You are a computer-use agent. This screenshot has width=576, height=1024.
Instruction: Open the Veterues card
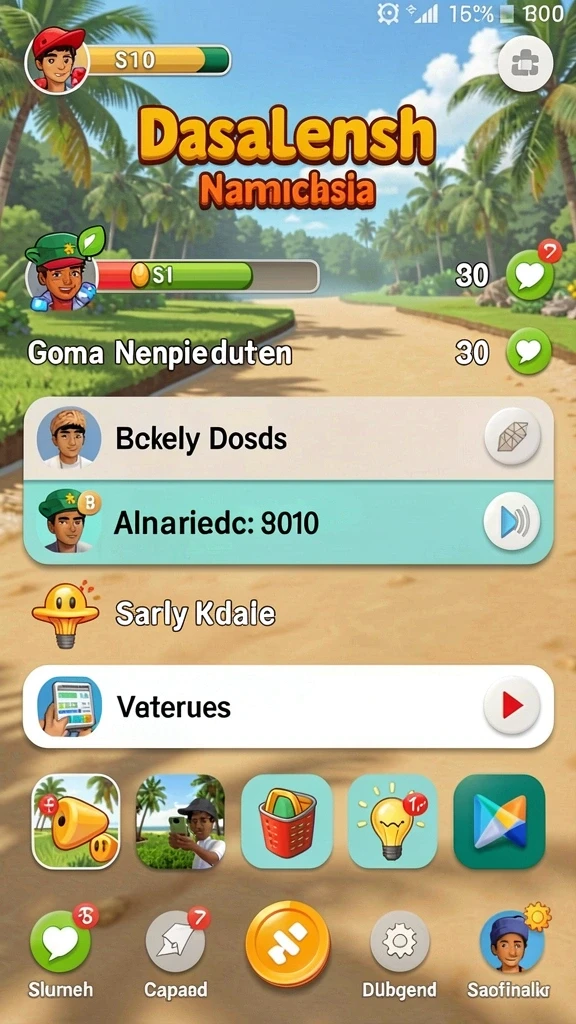coord(288,706)
